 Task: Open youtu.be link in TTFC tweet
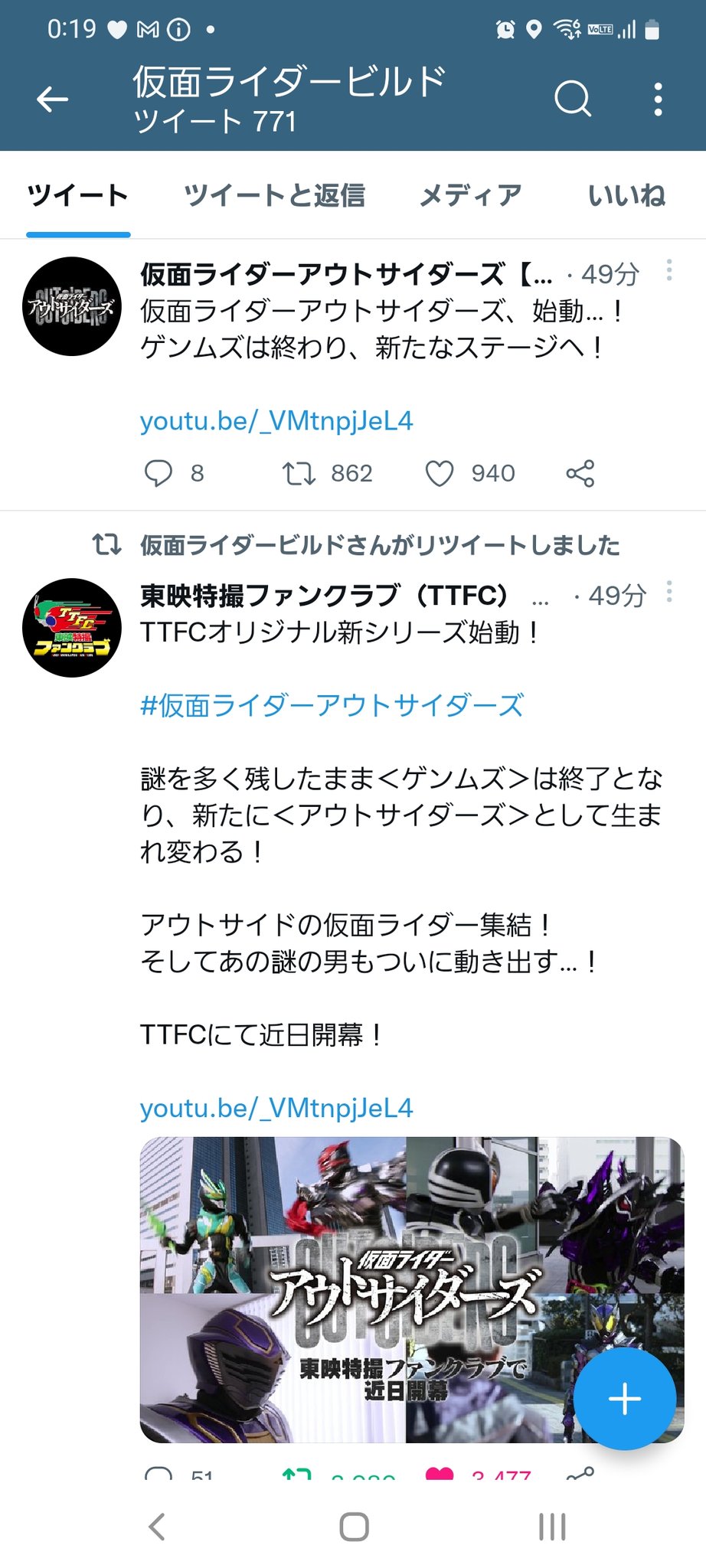pos(276,1108)
